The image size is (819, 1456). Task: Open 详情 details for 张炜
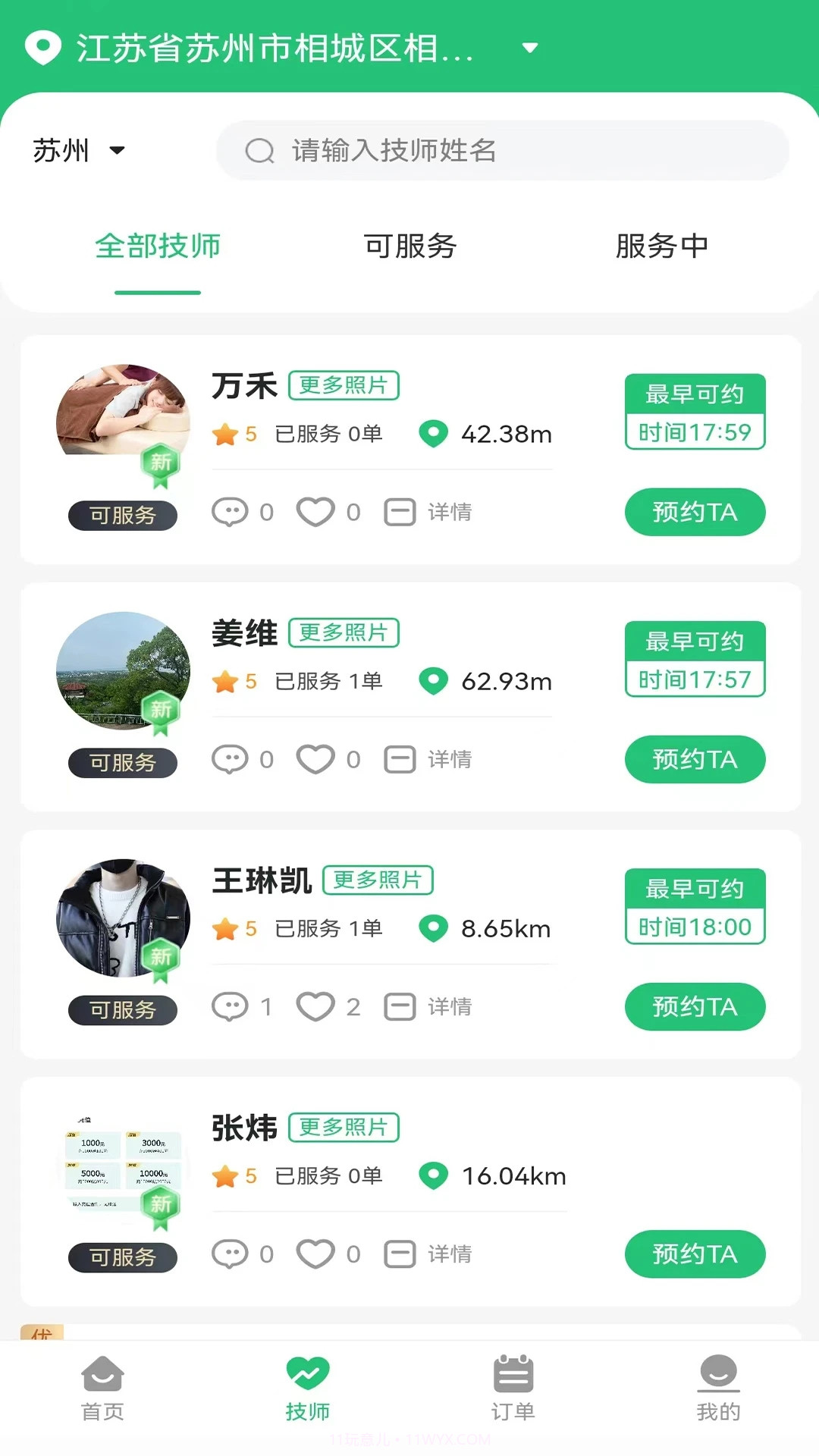tap(449, 1254)
